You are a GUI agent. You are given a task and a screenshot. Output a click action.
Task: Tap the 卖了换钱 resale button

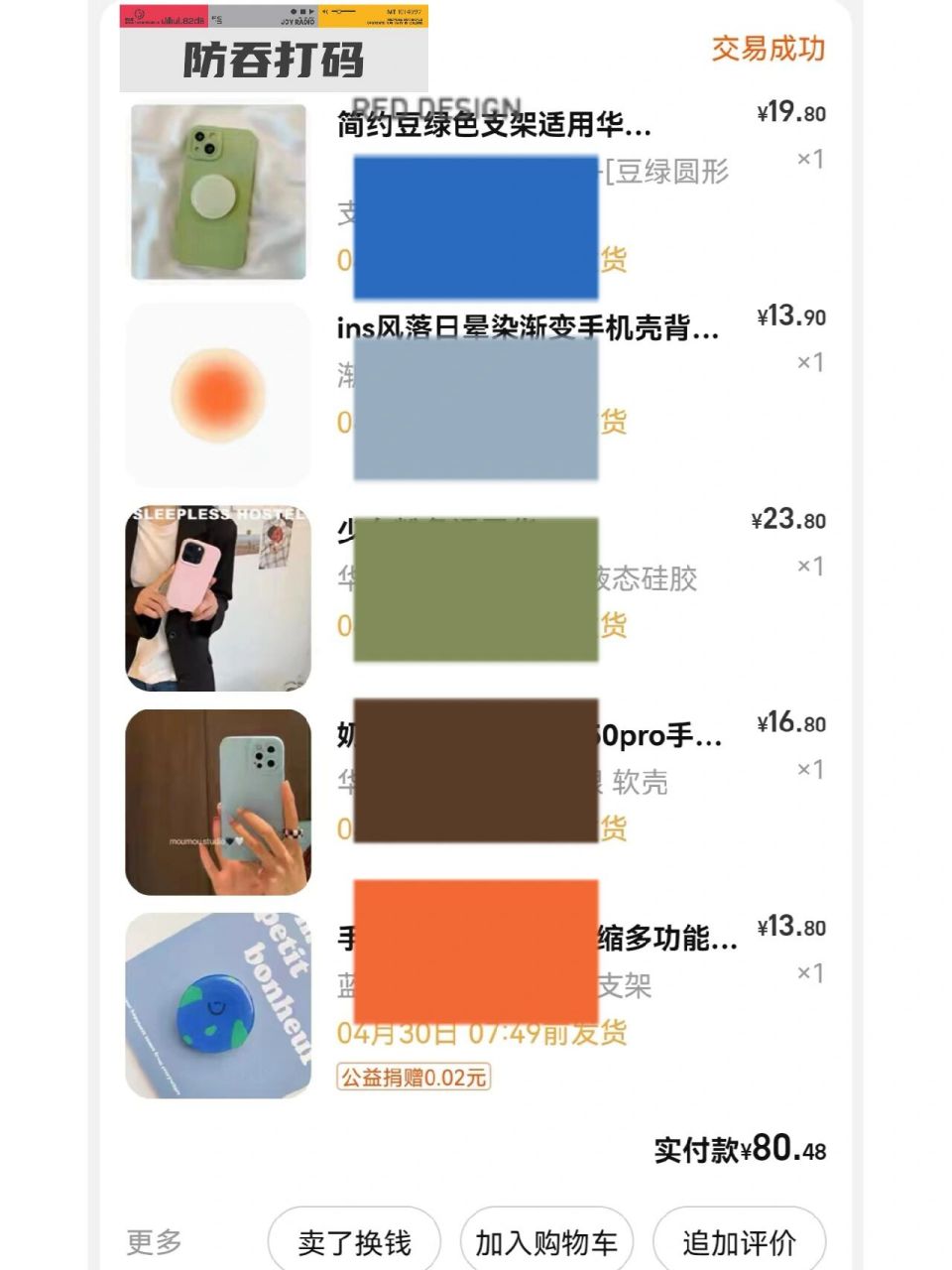pos(354,1239)
